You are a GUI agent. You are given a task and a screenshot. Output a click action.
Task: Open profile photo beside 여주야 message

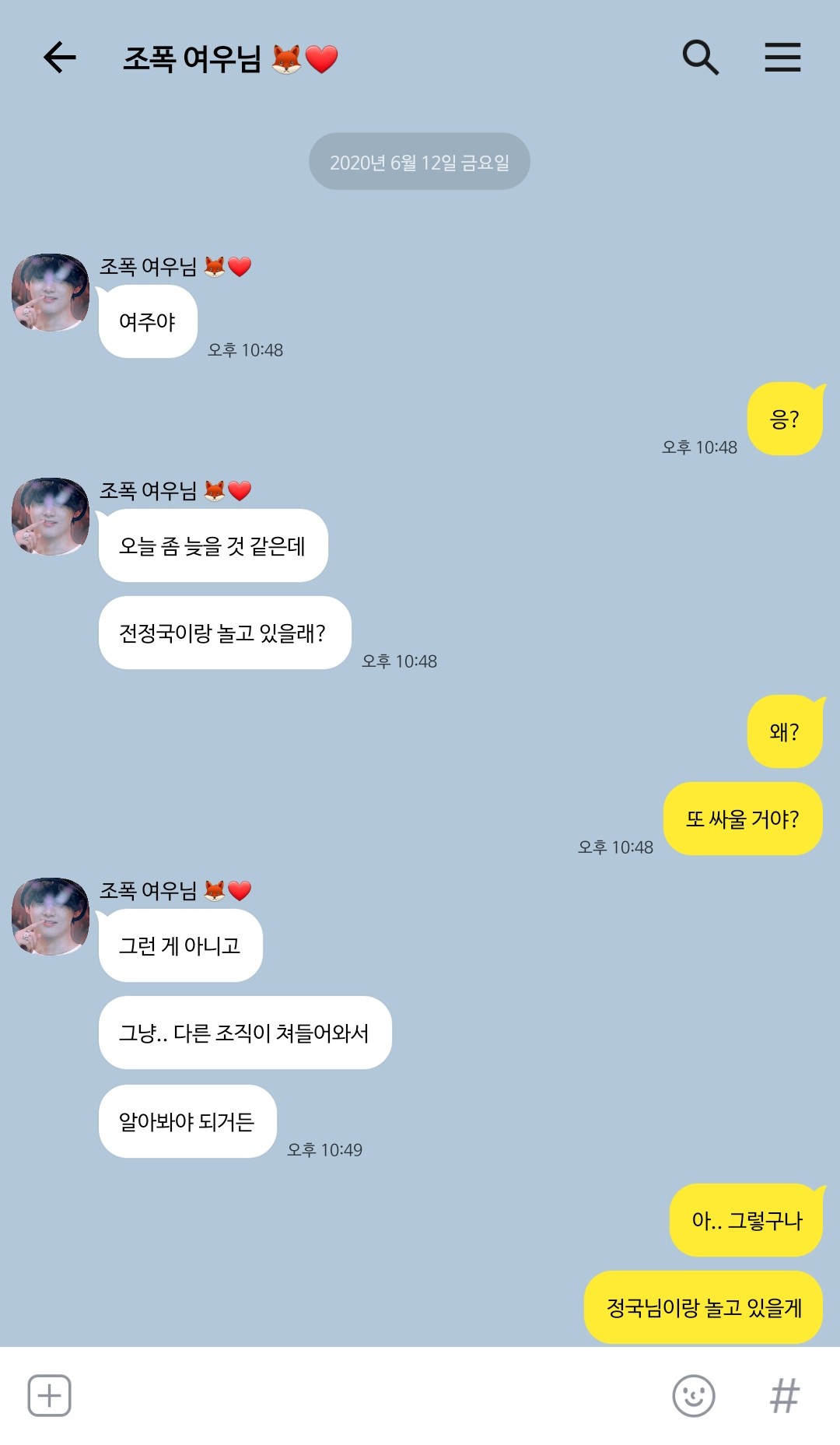(x=51, y=293)
